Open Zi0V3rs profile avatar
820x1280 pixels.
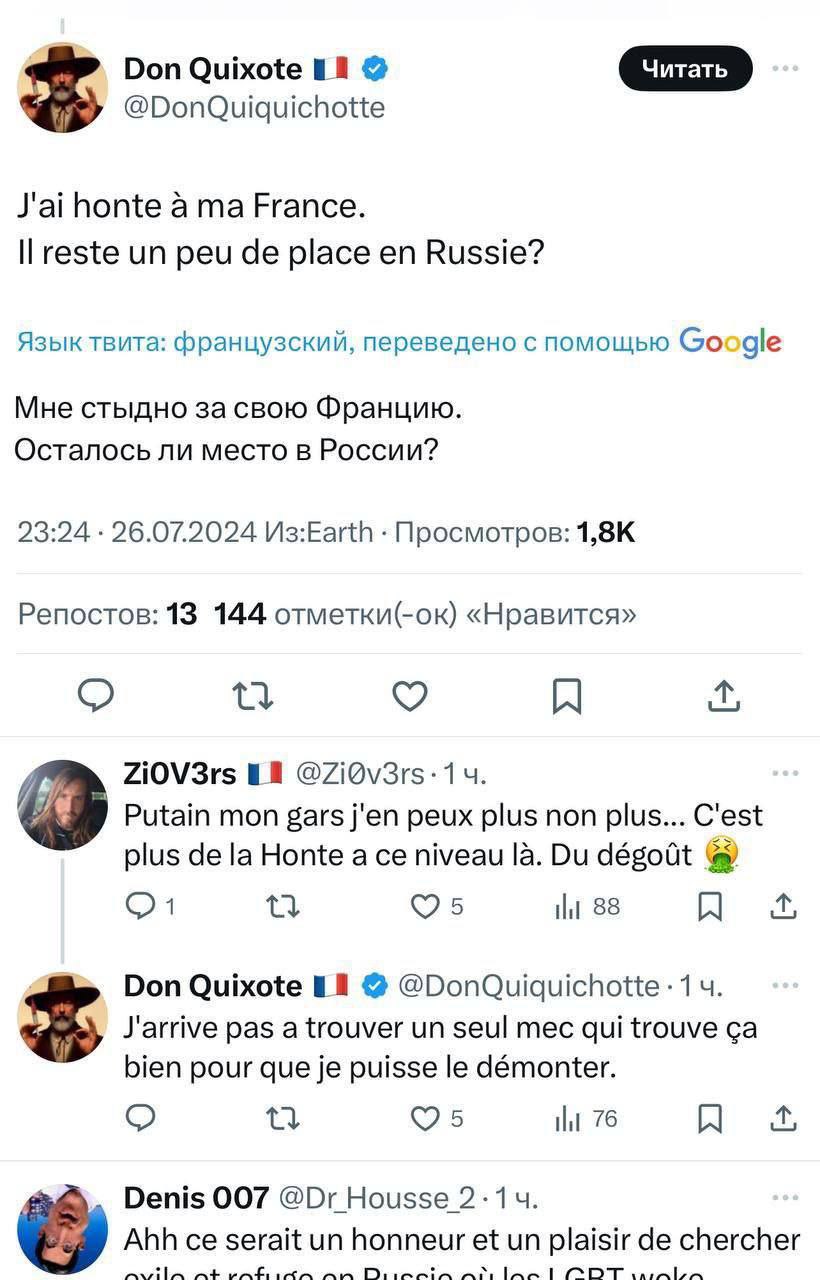click(62, 805)
